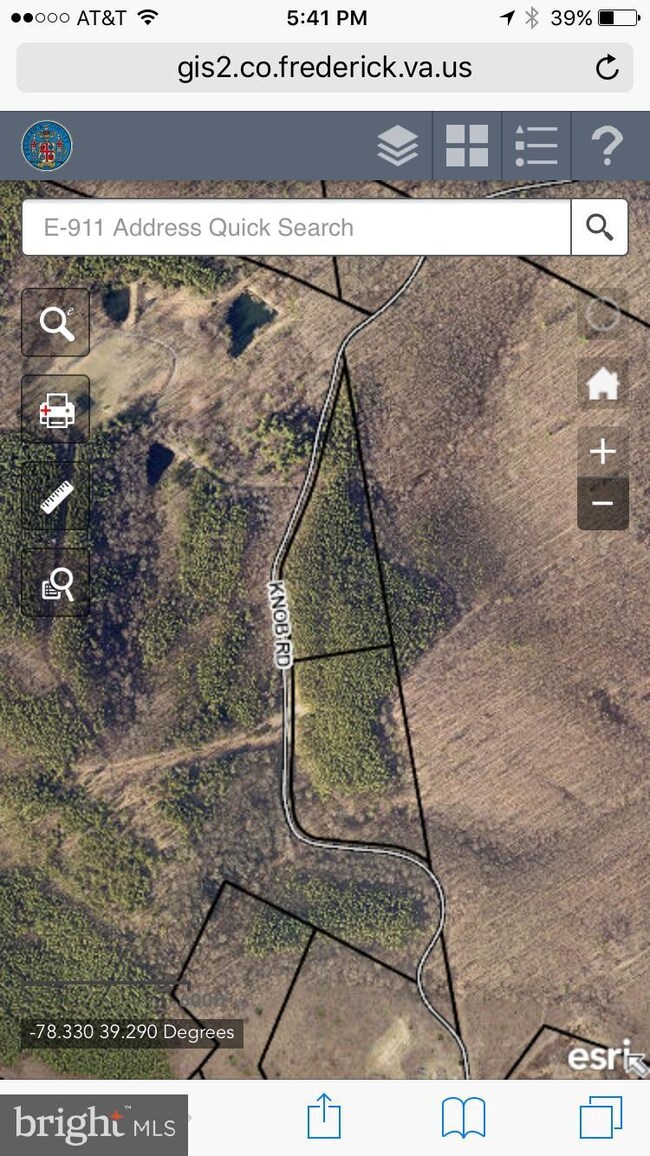Viewport: 650px width, 1156px height.
Task: Open the help question mark
Action: tap(606, 146)
